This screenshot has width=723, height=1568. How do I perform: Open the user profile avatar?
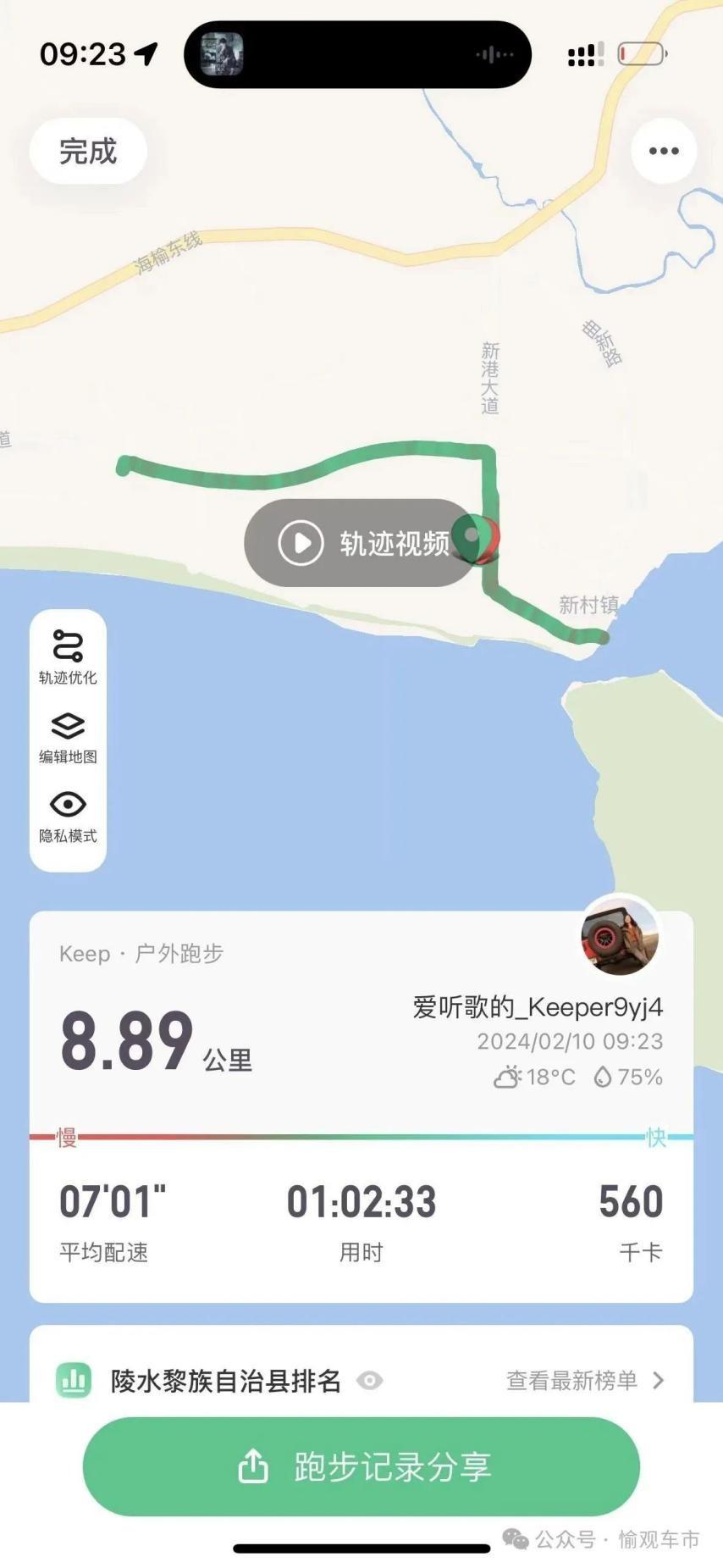(620, 934)
